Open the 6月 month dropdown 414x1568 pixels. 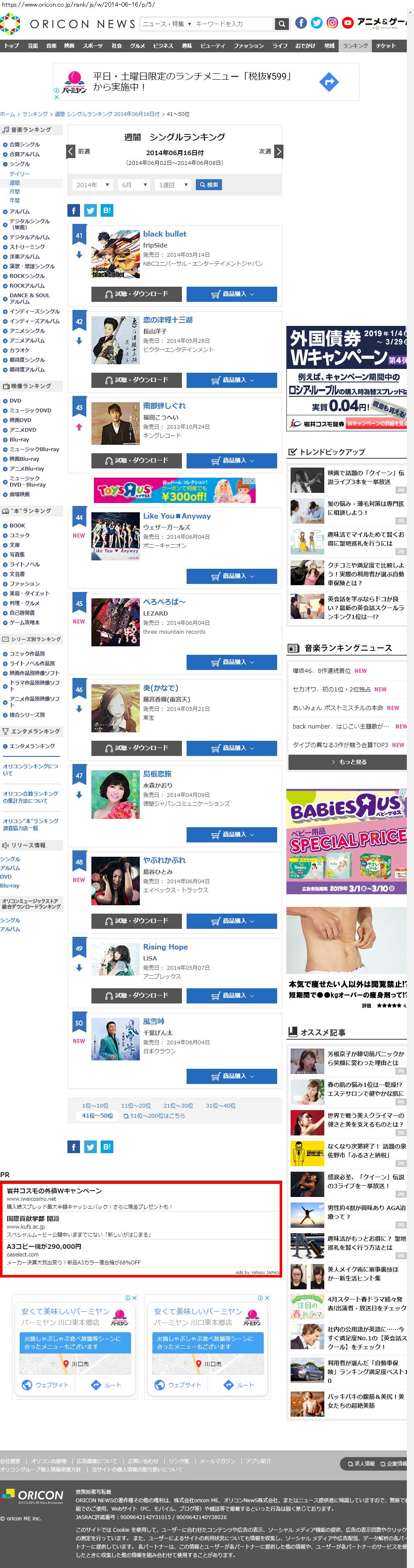pyautogui.click(x=133, y=184)
